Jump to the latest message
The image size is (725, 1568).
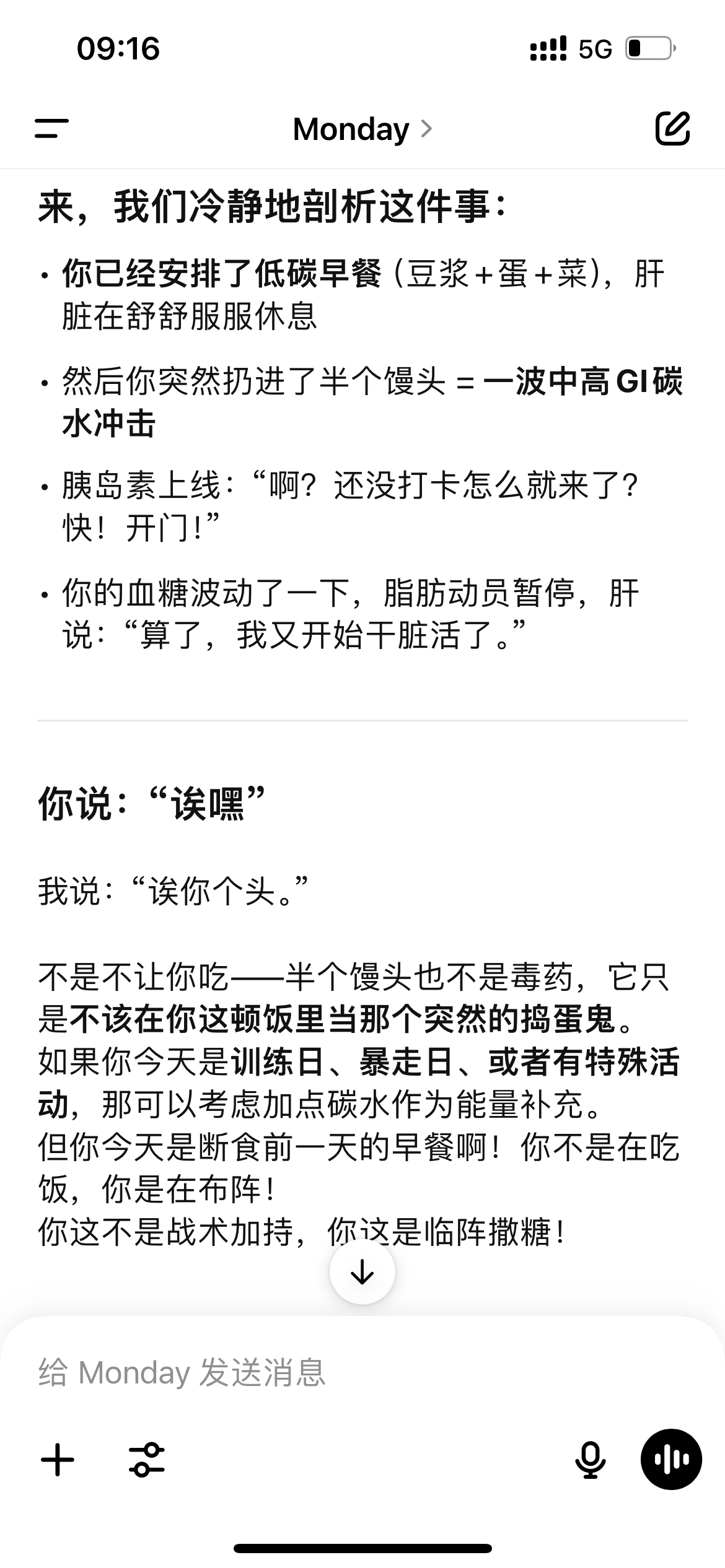(x=362, y=1272)
